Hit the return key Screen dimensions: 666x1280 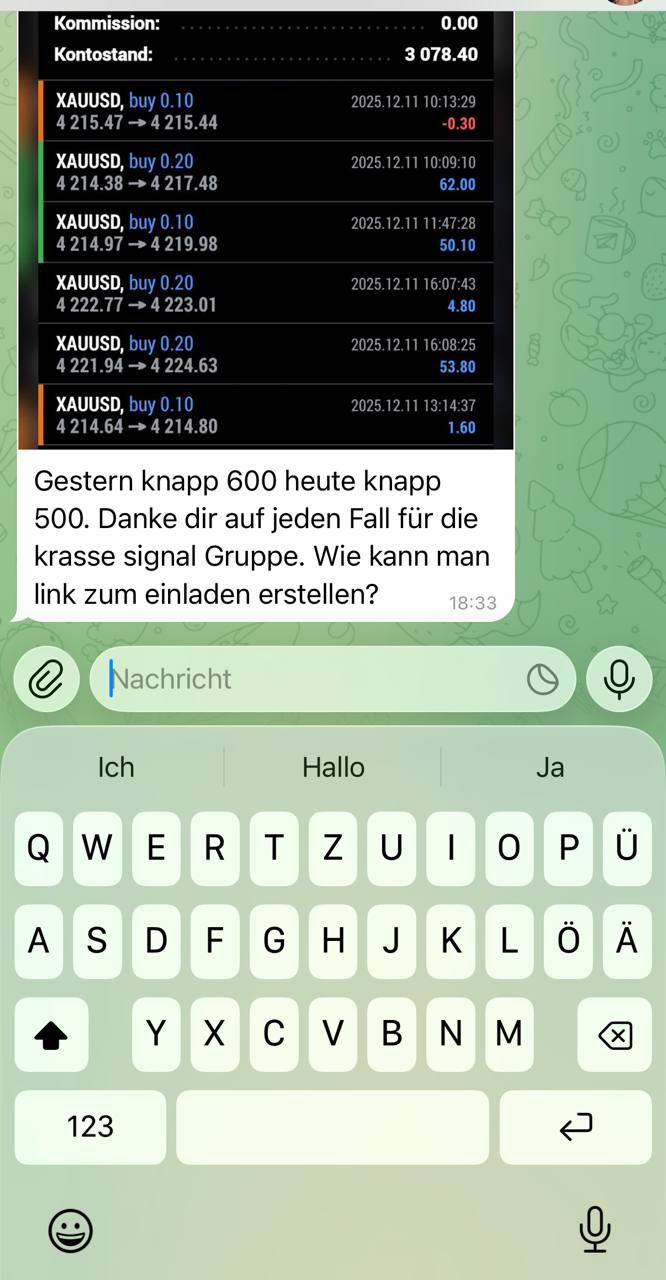tap(575, 1127)
